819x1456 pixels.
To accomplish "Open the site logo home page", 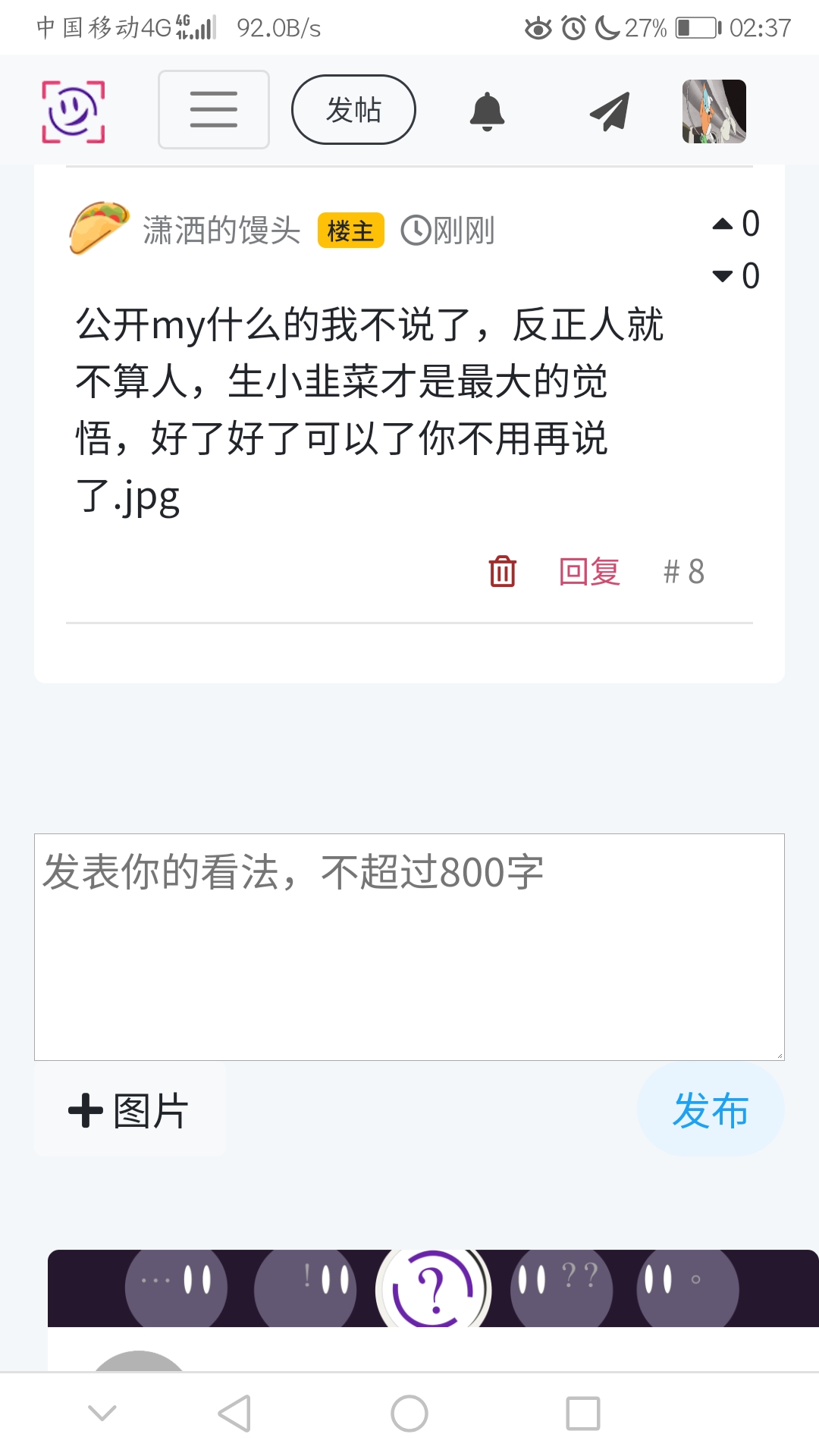I will coord(73,111).
